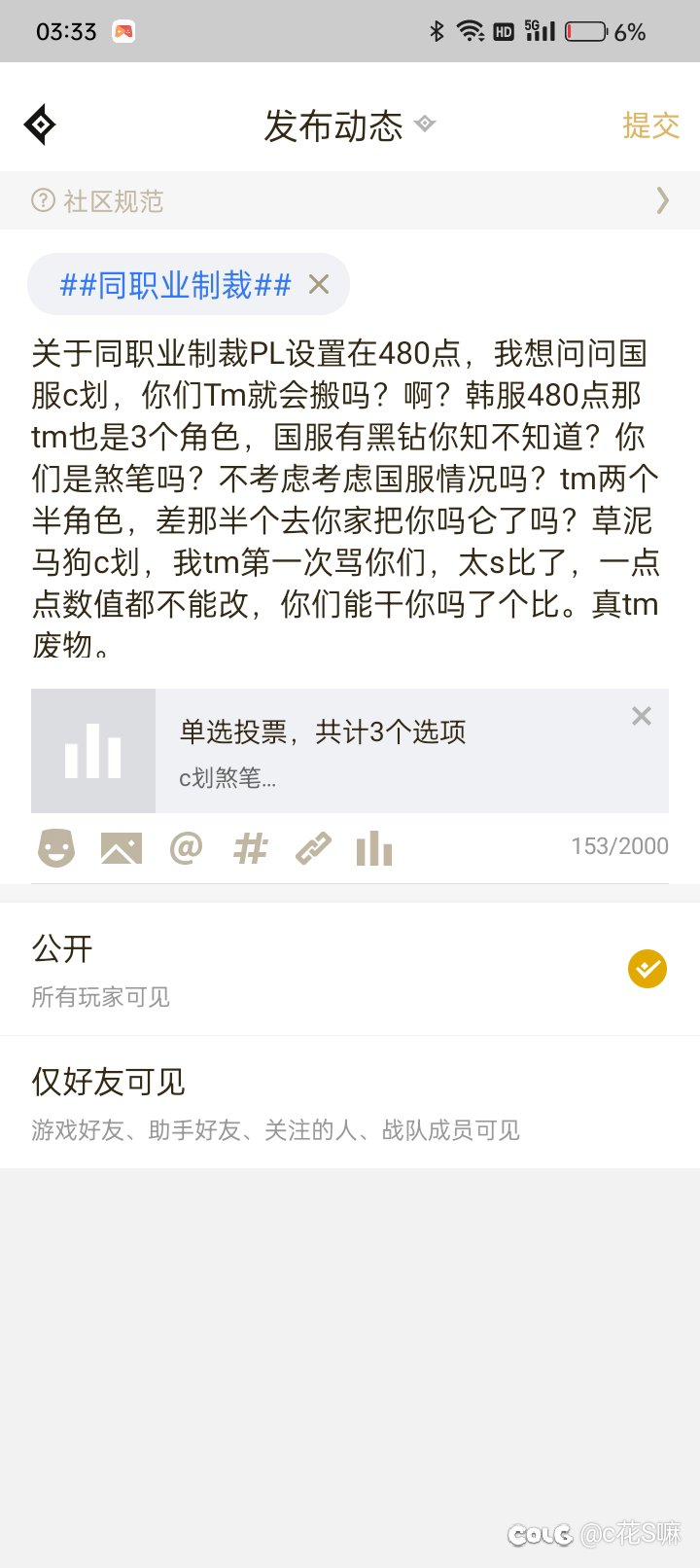The image size is (700, 1568).
Task: Open the emoji picker
Action: pyautogui.click(x=56, y=848)
